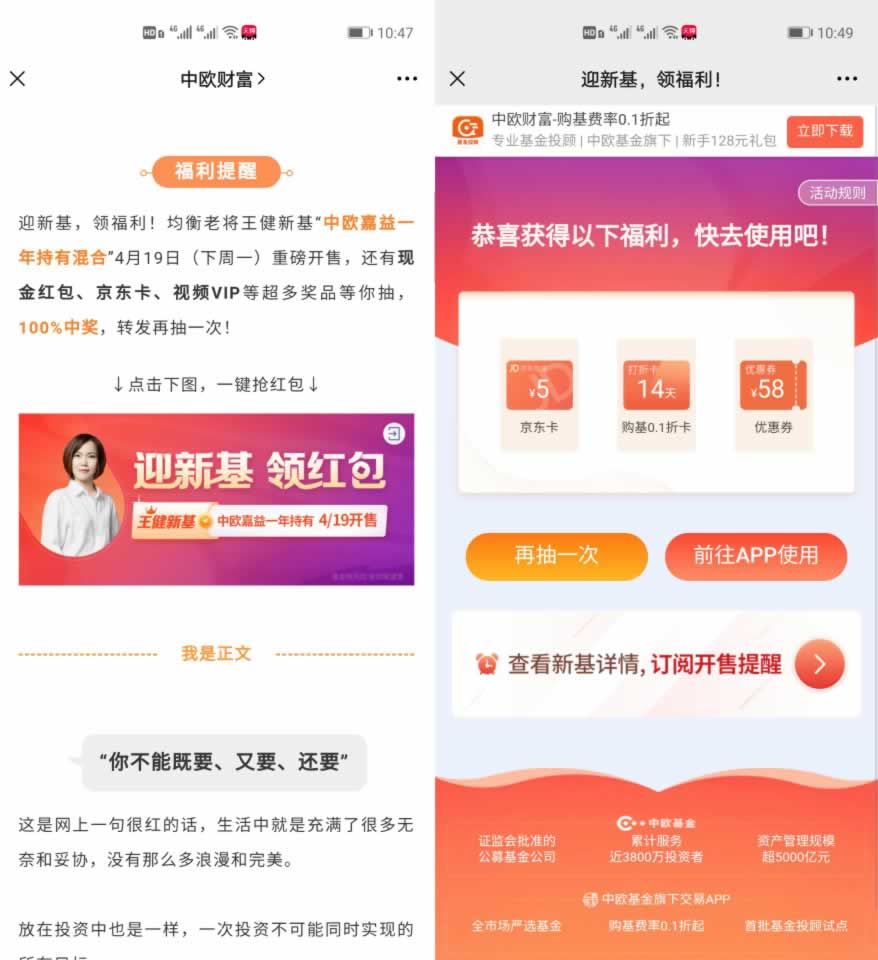
Task: Close the 中欧财富 article page
Action: [x=17, y=79]
